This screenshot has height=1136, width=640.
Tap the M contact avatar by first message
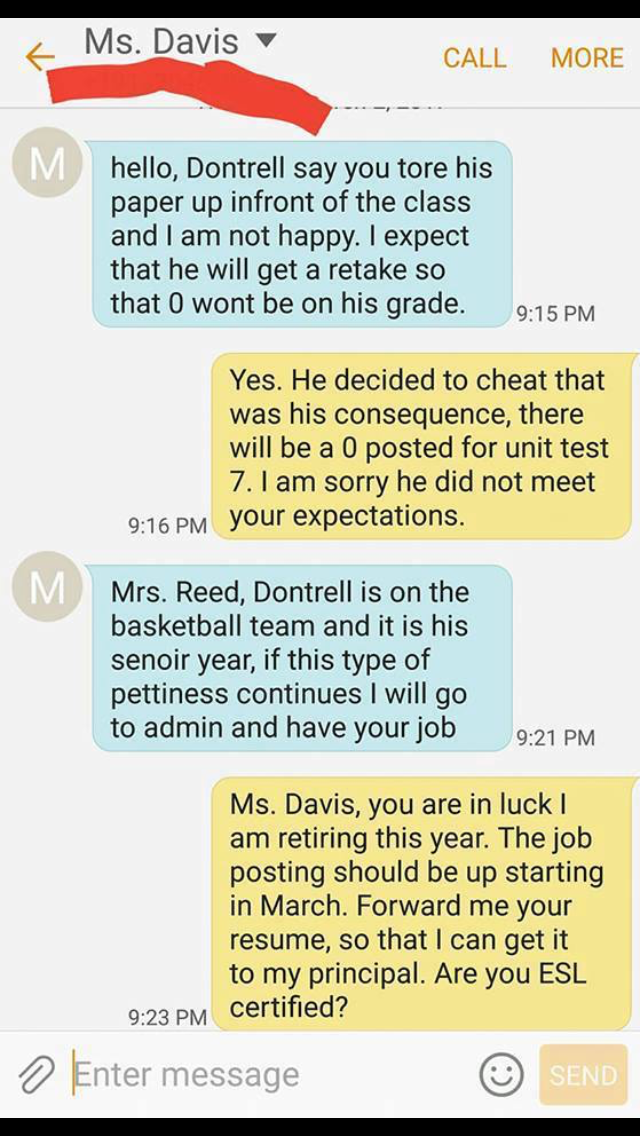click(43, 165)
